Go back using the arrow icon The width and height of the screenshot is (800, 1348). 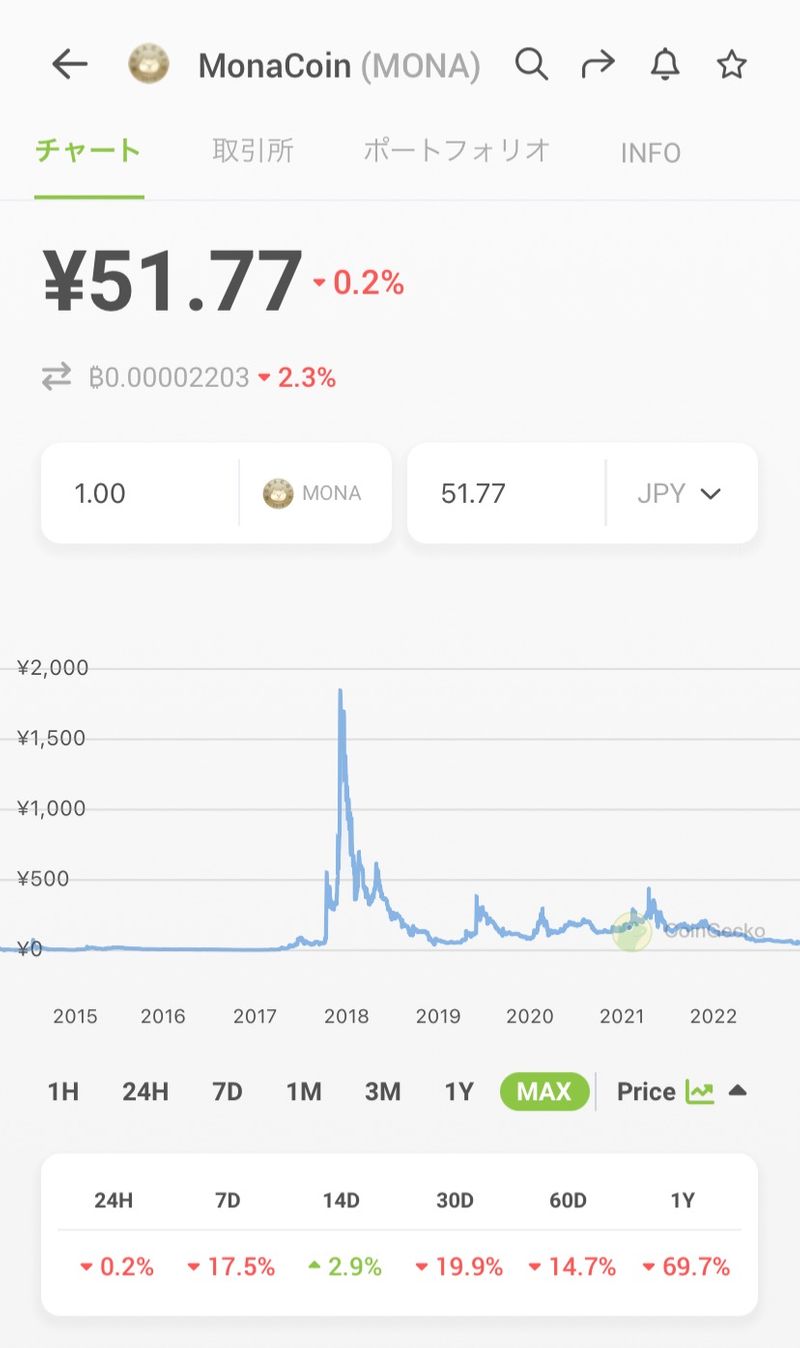[x=70, y=66]
